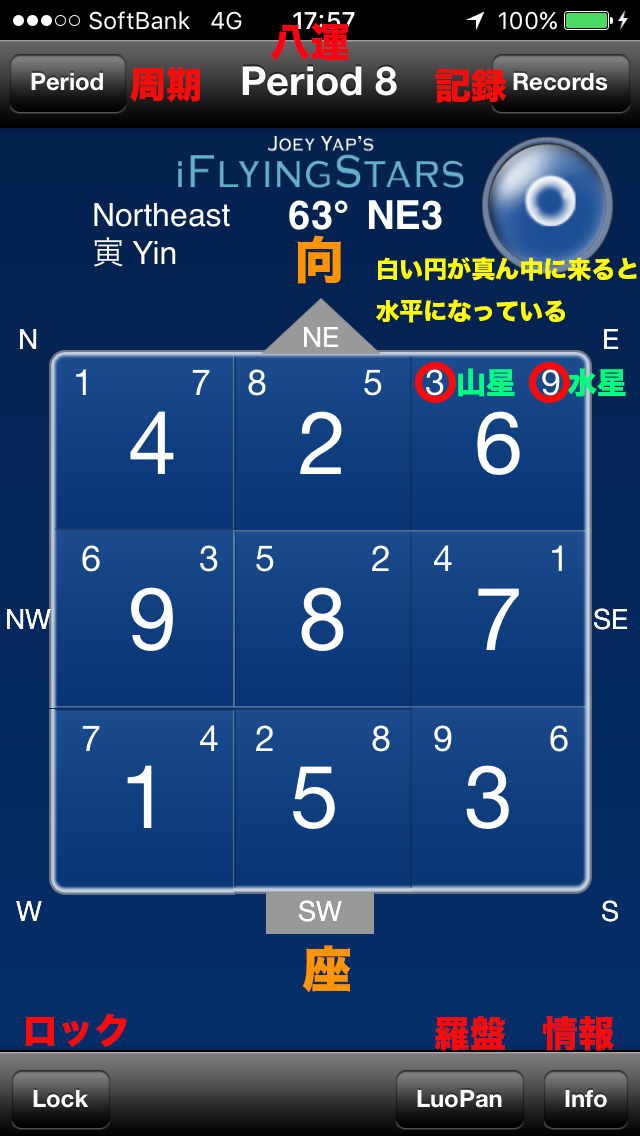Open the Records list
The image size is (640, 1136).
click(x=560, y=83)
